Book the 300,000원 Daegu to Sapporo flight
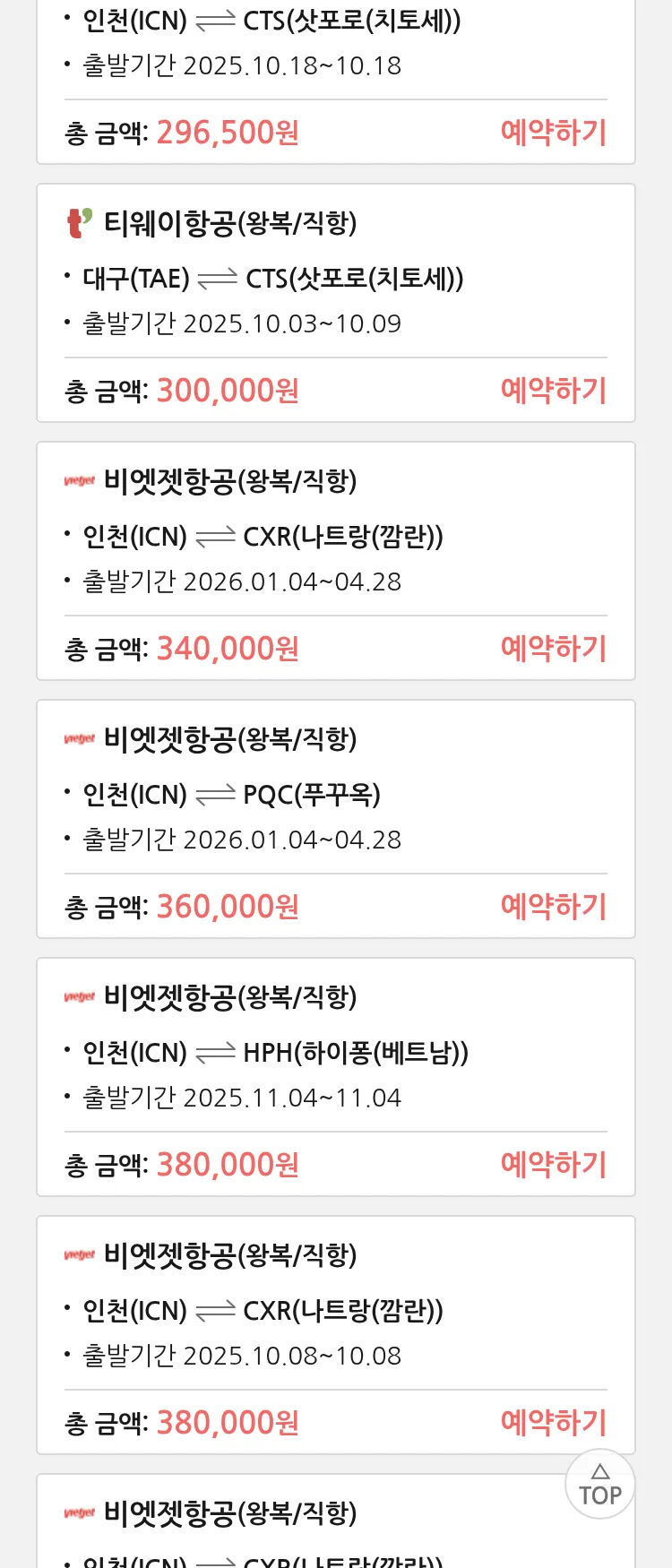This screenshot has width=672, height=1568. coord(553,391)
